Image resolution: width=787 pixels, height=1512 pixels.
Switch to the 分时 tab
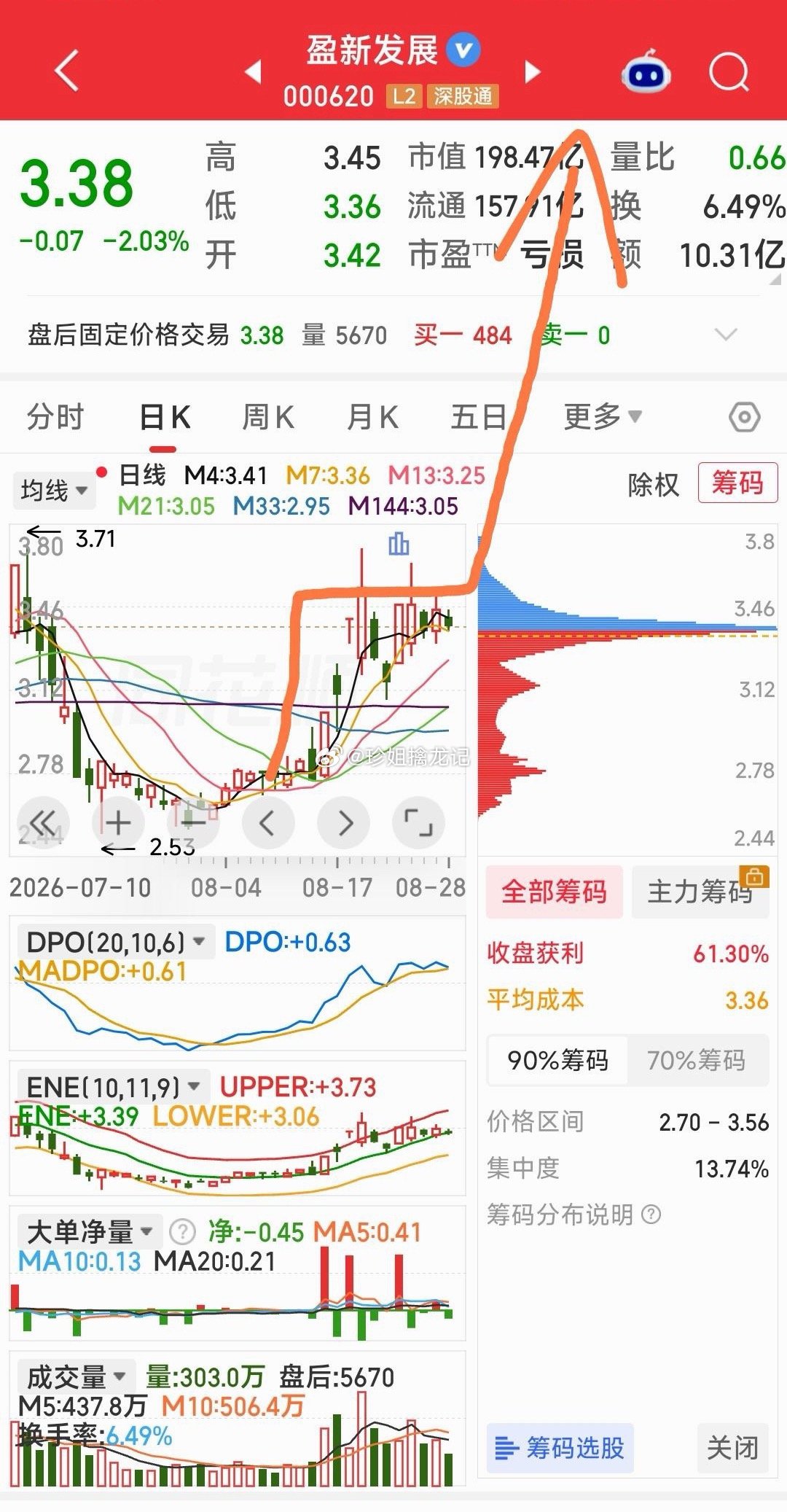(55, 418)
